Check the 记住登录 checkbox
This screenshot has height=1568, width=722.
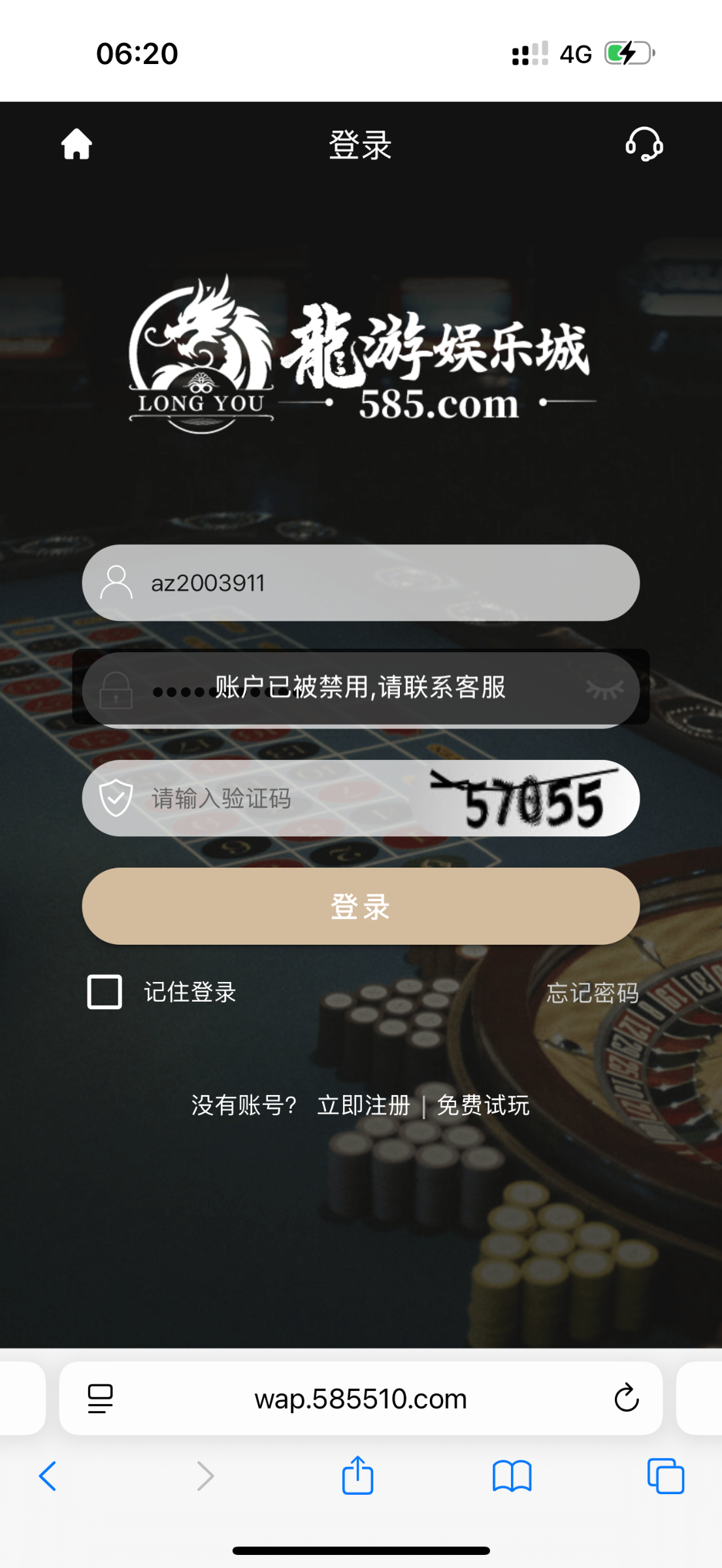(105, 992)
